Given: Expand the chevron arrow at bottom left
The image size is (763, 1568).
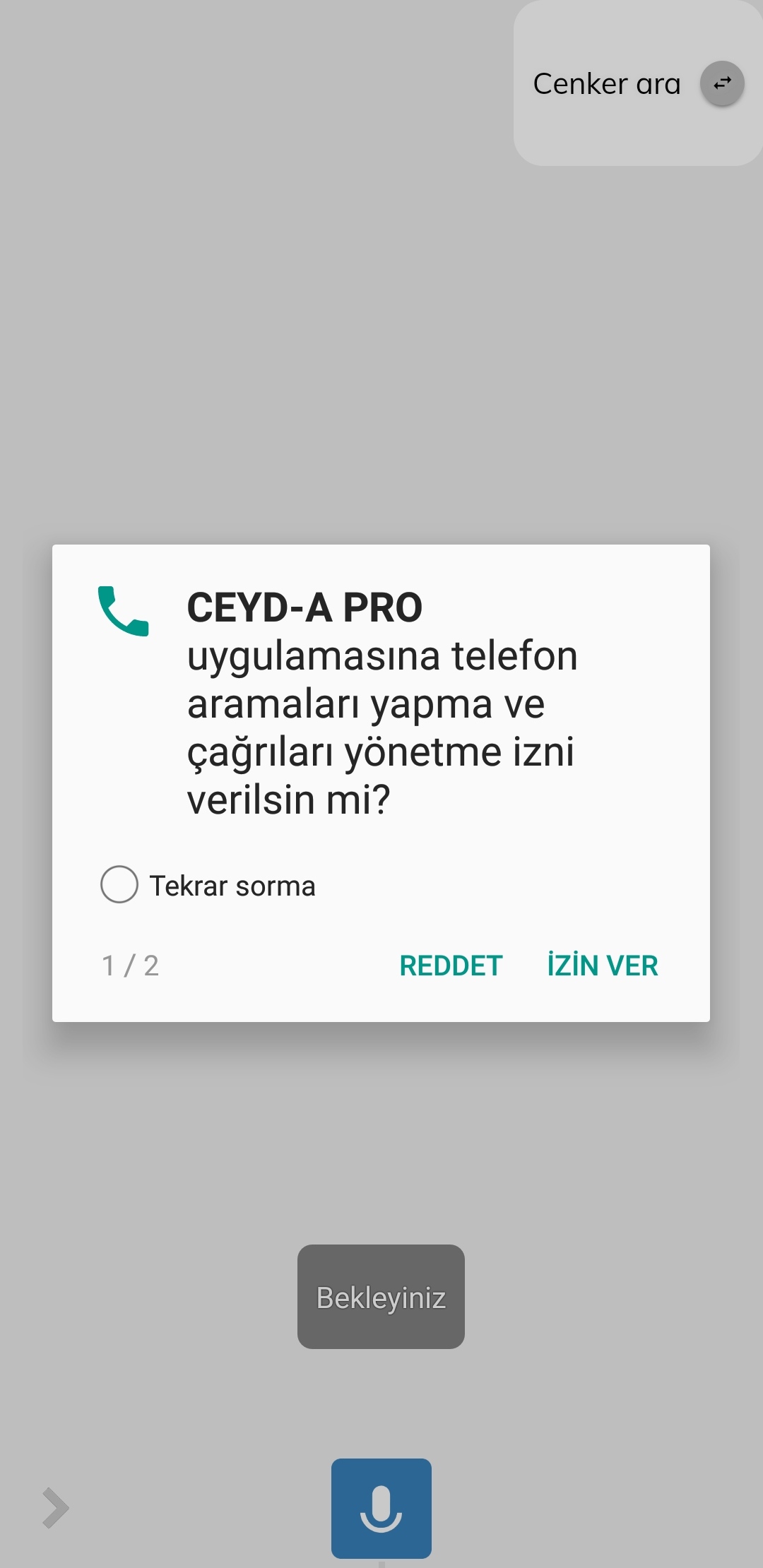Looking at the screenshot, I should (55, 1508).
